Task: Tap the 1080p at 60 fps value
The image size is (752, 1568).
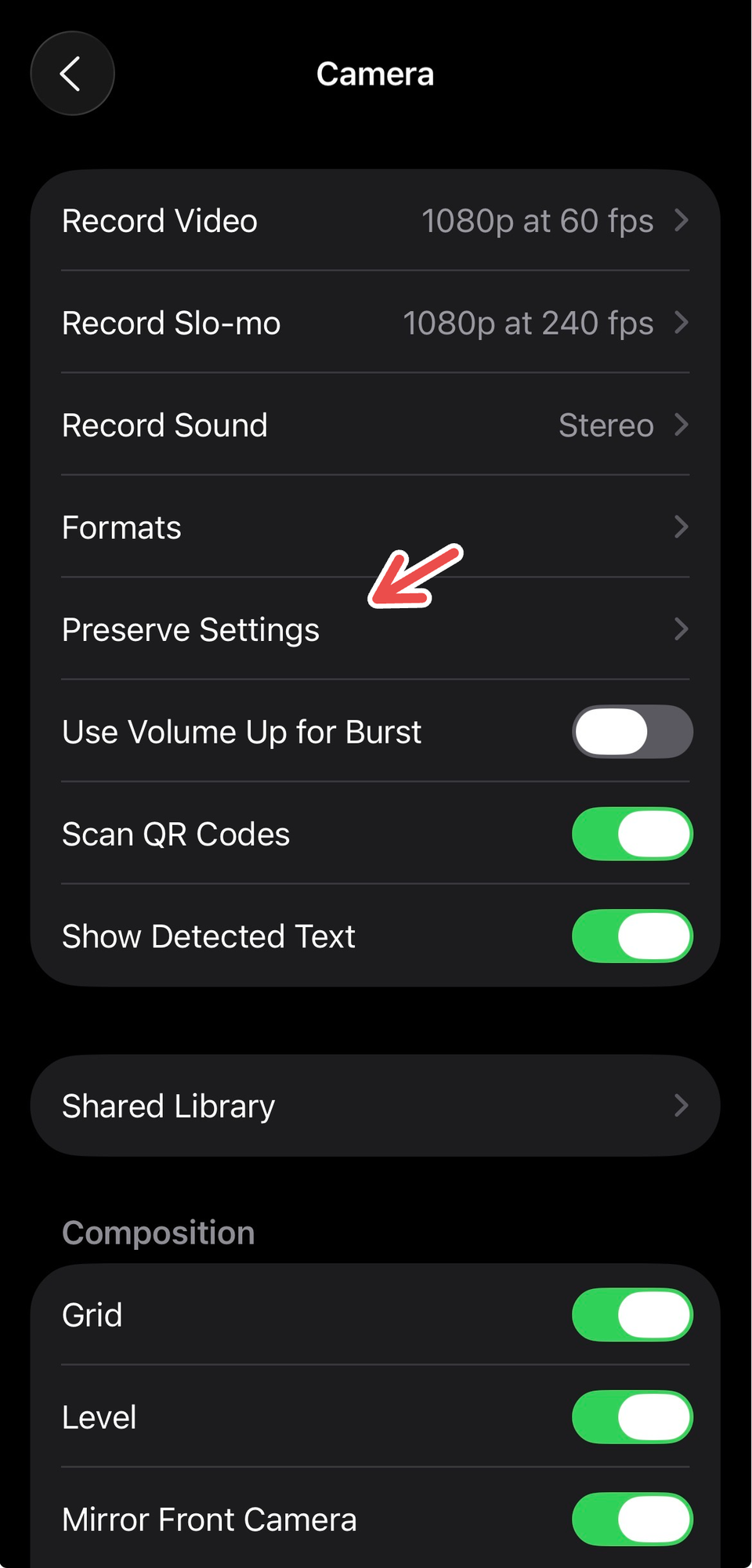Action: coord(538,221)
